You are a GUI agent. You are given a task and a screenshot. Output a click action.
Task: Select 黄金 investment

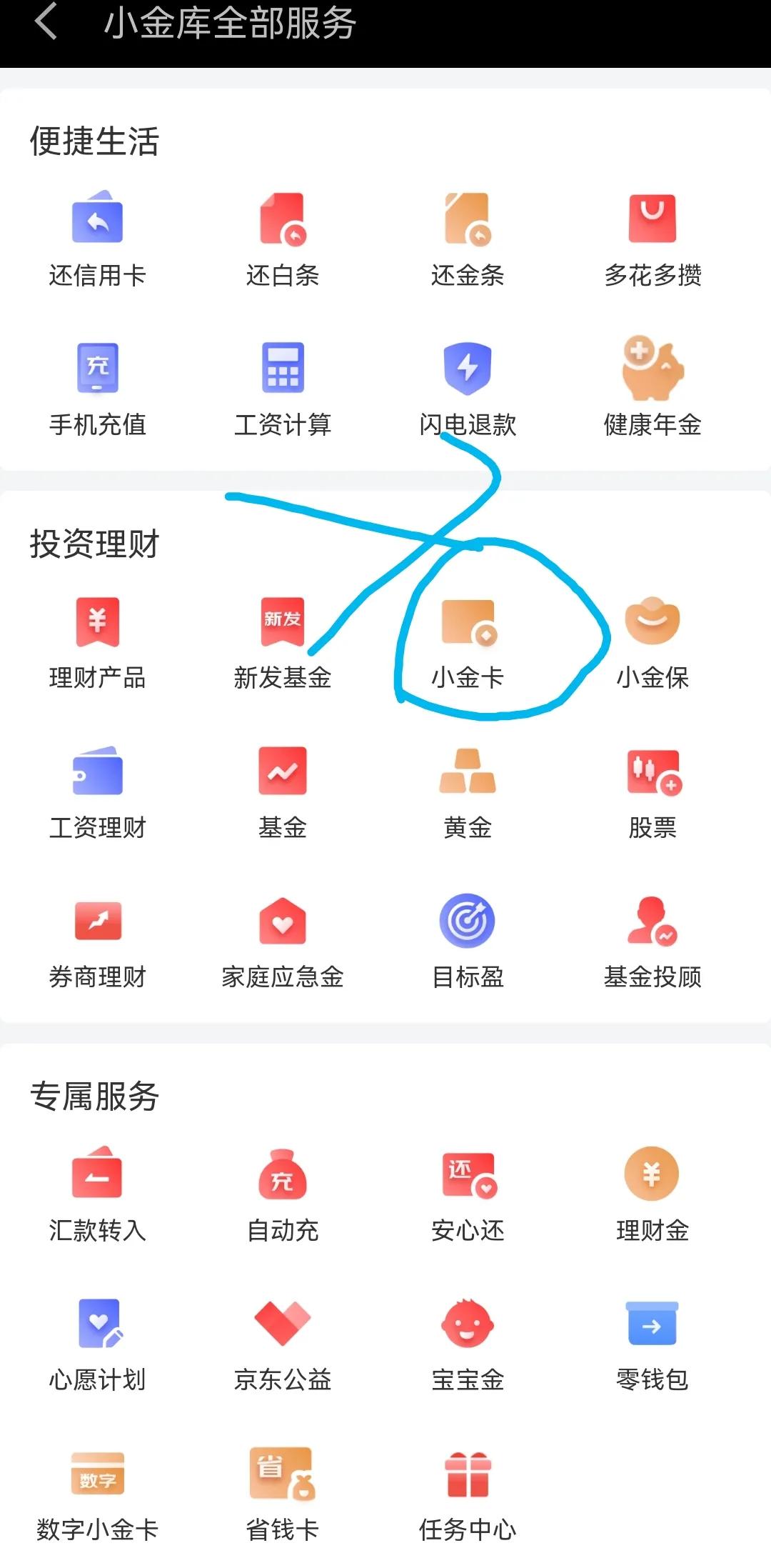[x=468, y=791]
